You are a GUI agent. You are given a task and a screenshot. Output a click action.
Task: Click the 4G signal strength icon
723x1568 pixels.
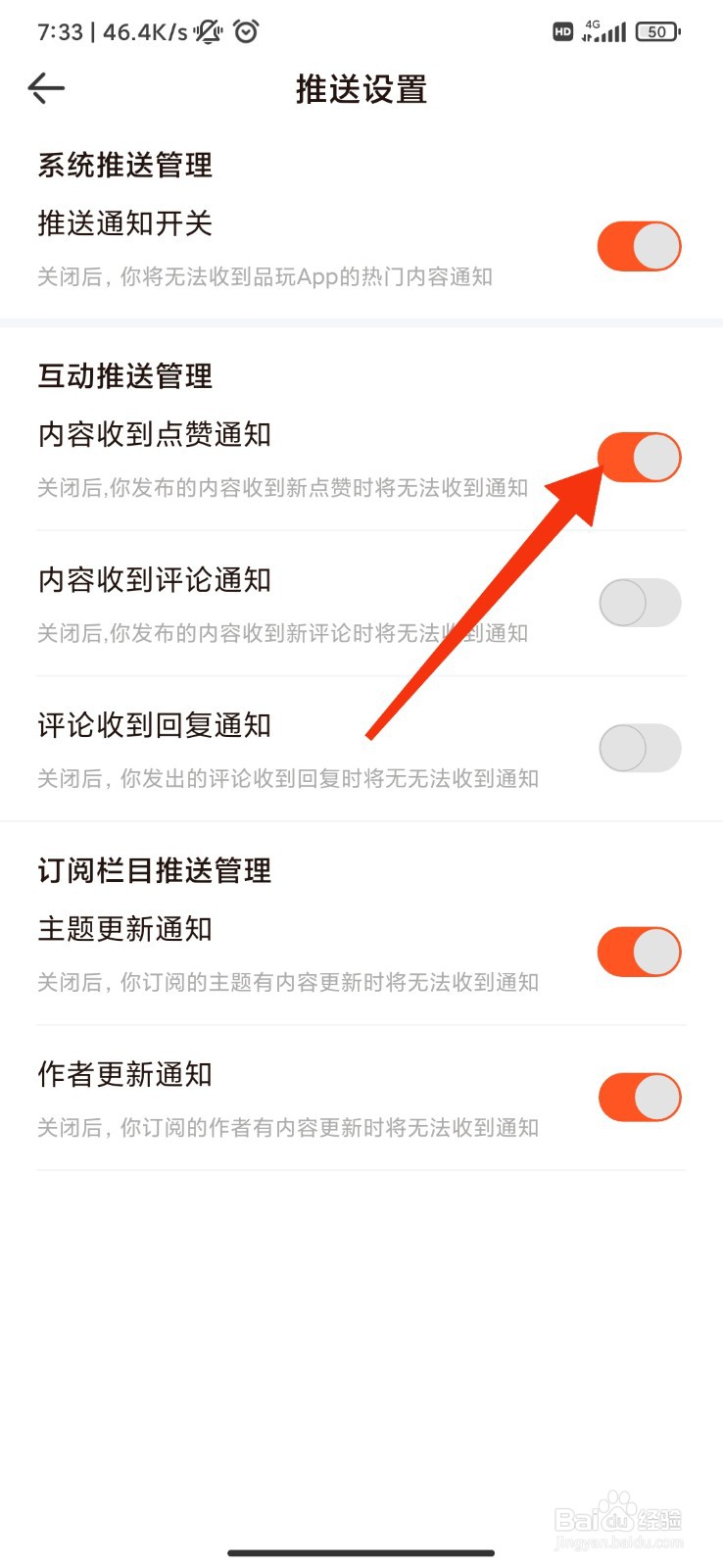[x=605, y=32]
